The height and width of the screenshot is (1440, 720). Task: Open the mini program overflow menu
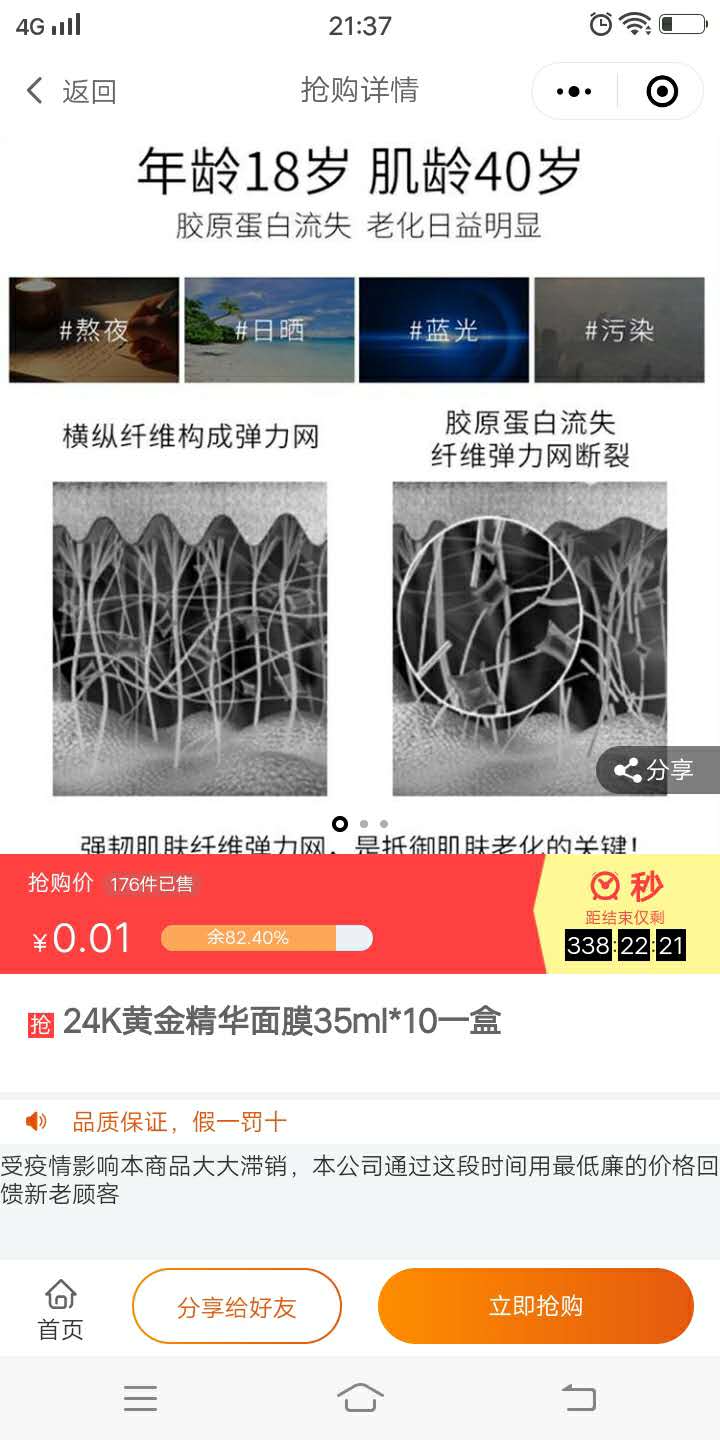tap(574, 92)
